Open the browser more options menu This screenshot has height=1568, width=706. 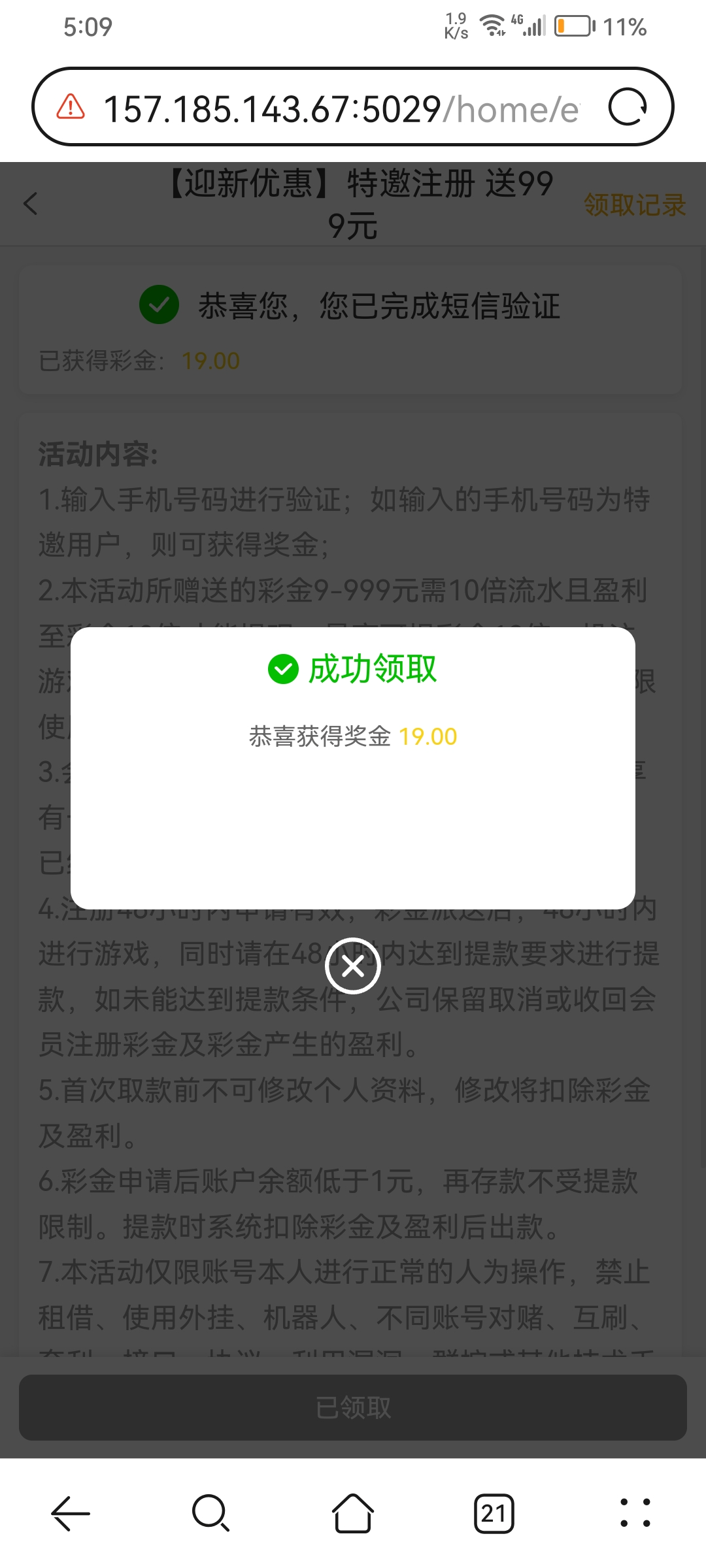(x=635, y=1513)
